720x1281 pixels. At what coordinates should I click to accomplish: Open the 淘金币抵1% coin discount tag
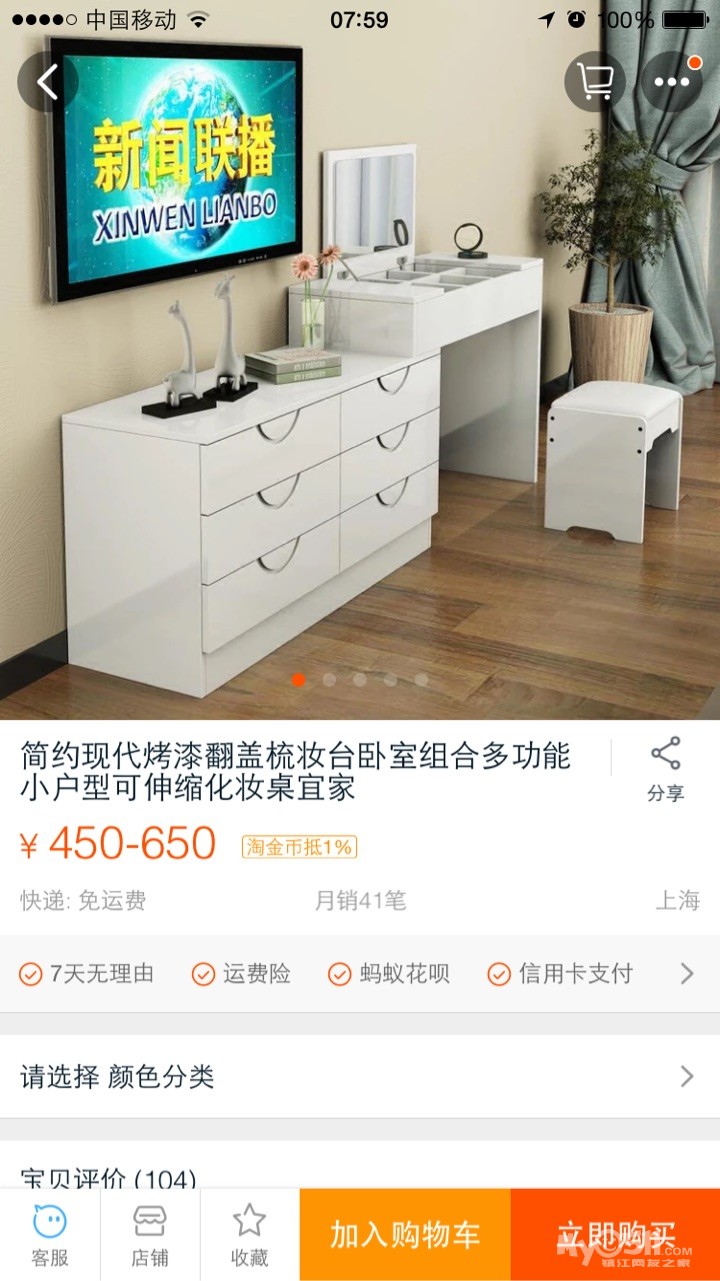(299, 847)
